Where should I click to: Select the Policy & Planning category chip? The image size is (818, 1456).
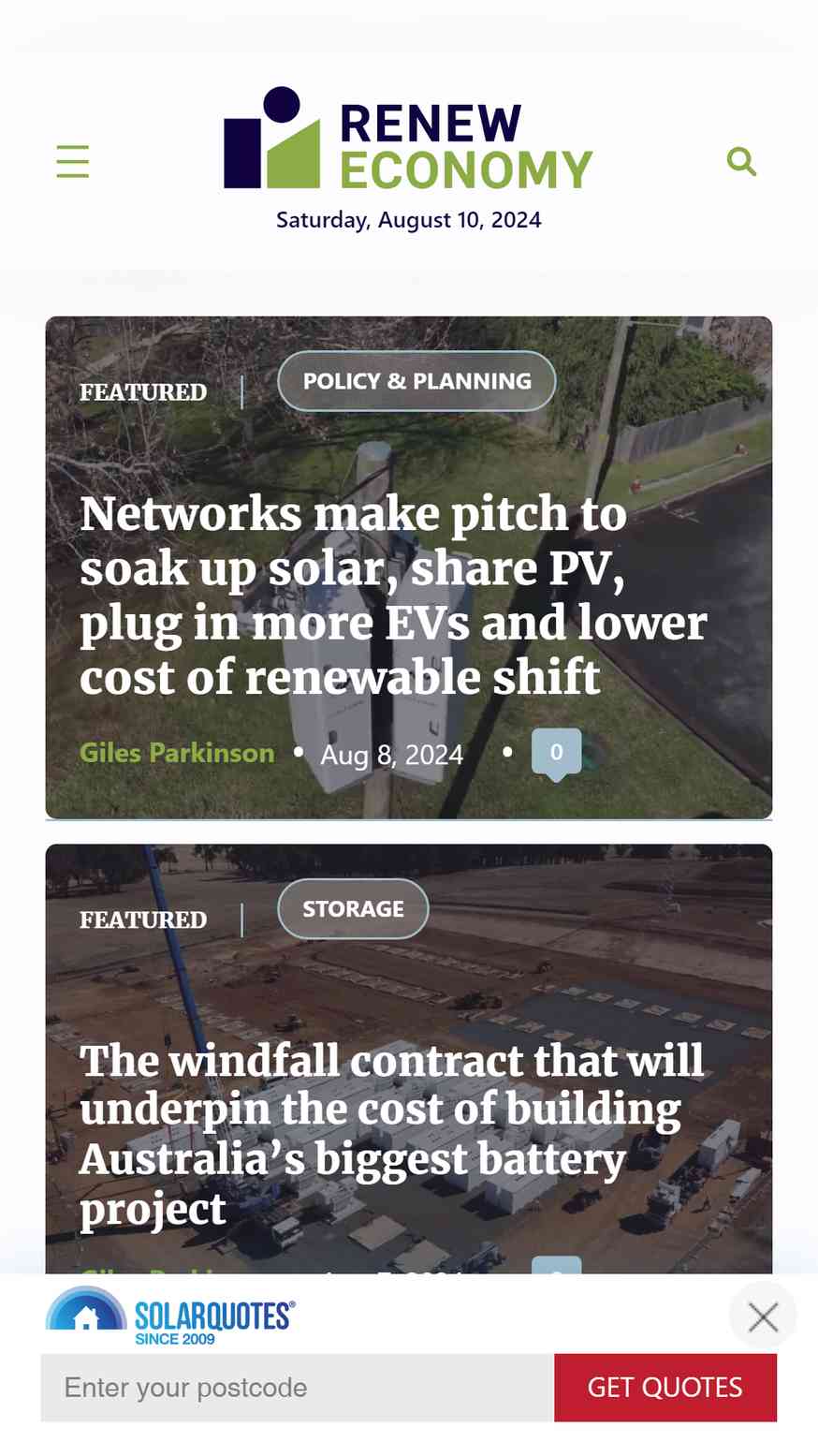(416, 381)
